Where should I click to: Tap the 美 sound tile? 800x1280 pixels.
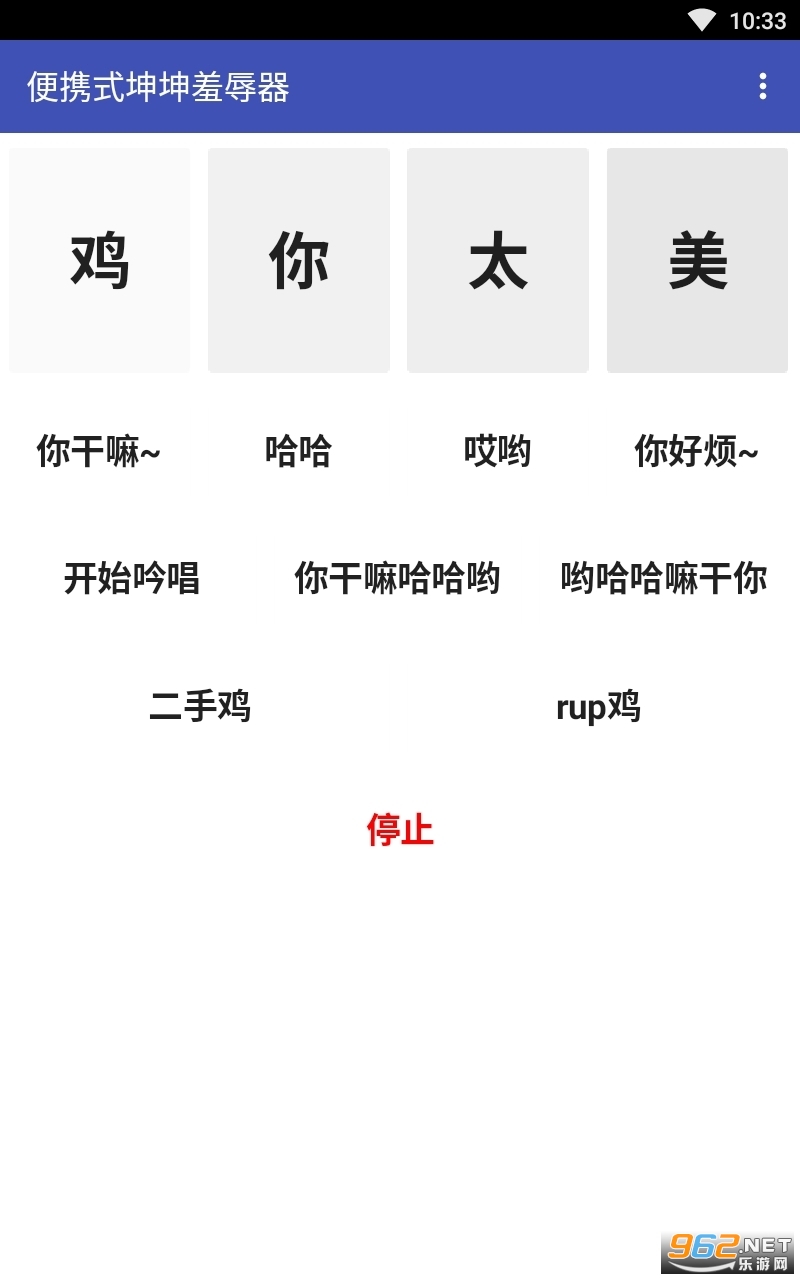(697, 261)
